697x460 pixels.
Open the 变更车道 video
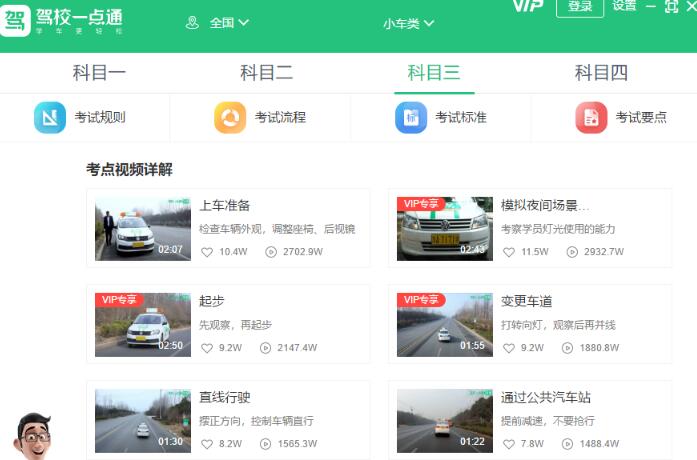[x=445, y=324]
